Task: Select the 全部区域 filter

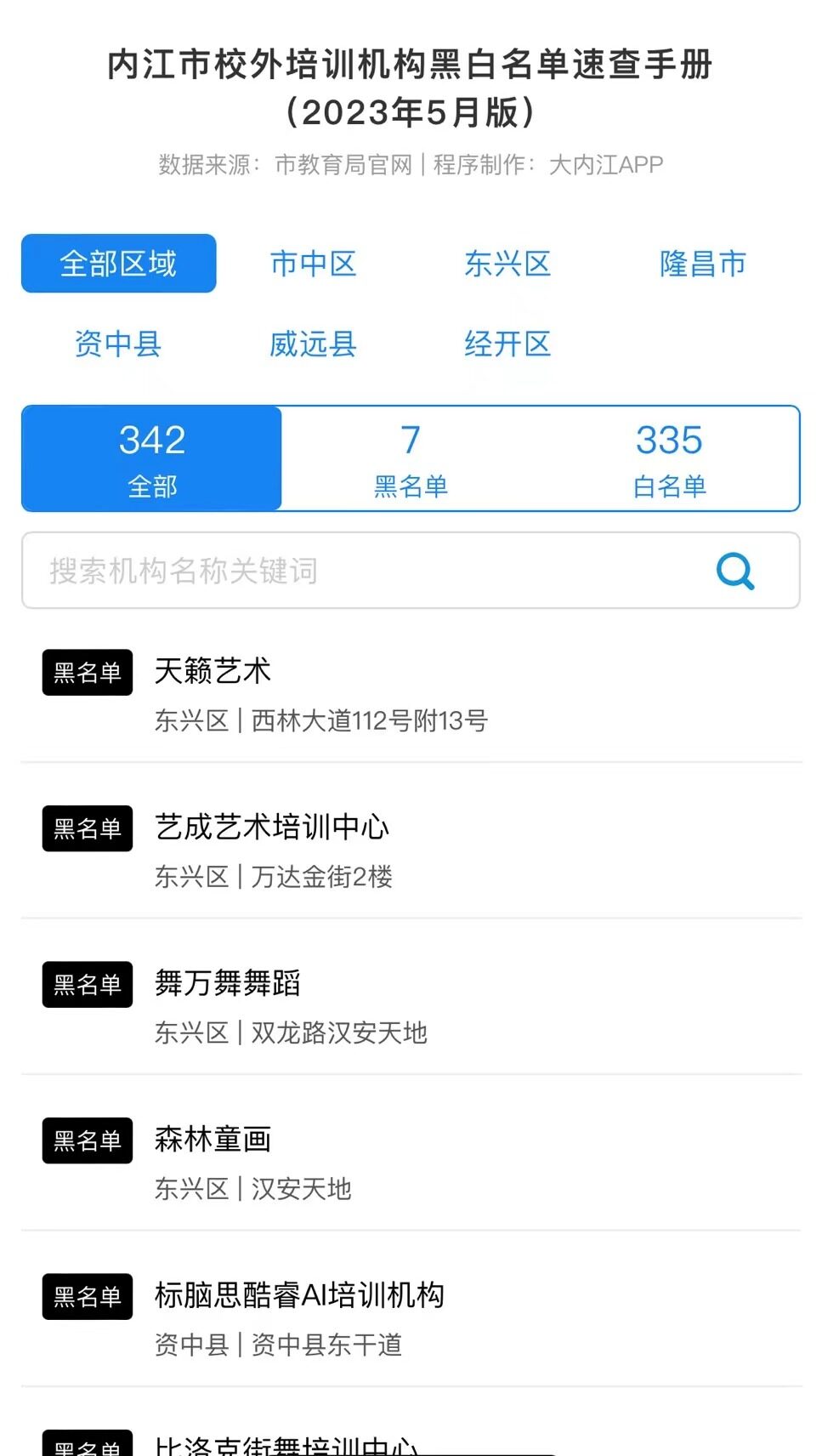Action: 118,264
